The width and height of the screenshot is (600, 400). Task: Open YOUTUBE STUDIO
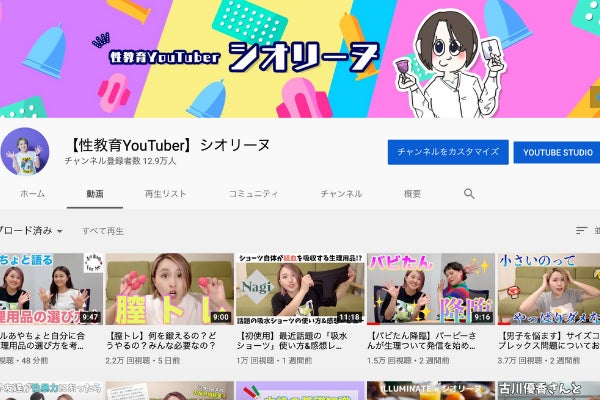click(x=558, y=152)
